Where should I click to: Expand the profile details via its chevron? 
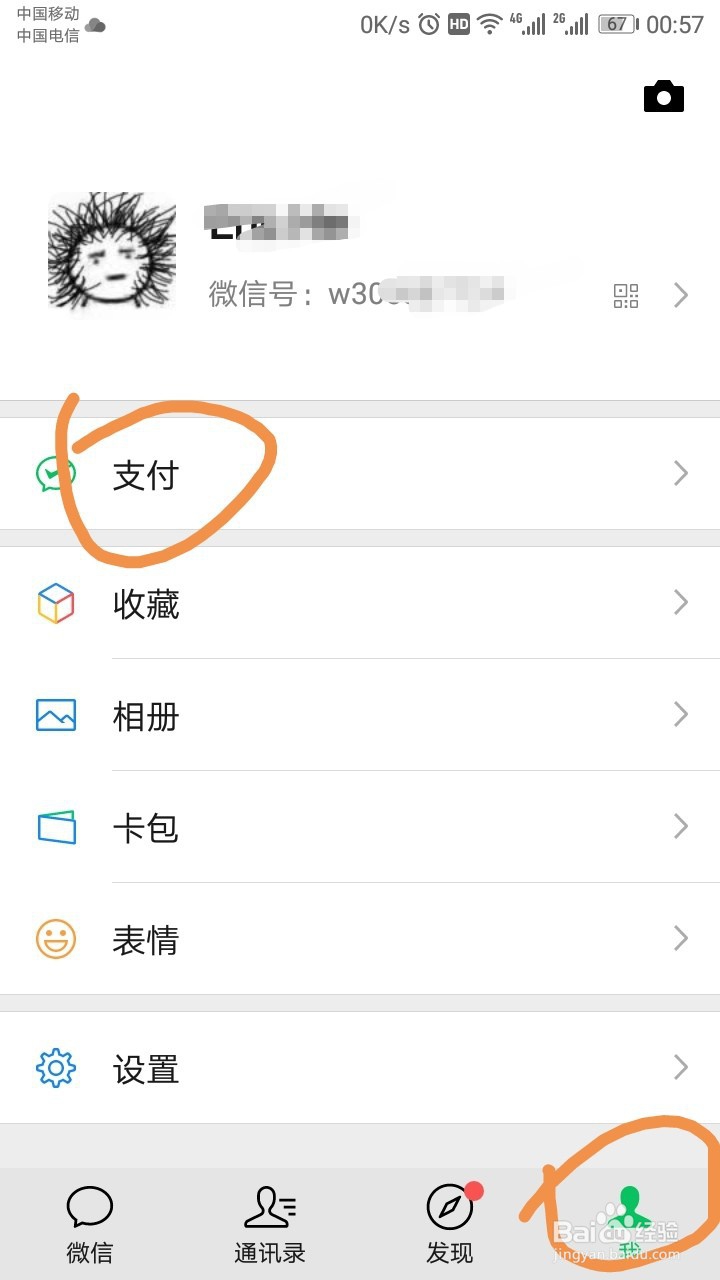[x=681, y=295]
